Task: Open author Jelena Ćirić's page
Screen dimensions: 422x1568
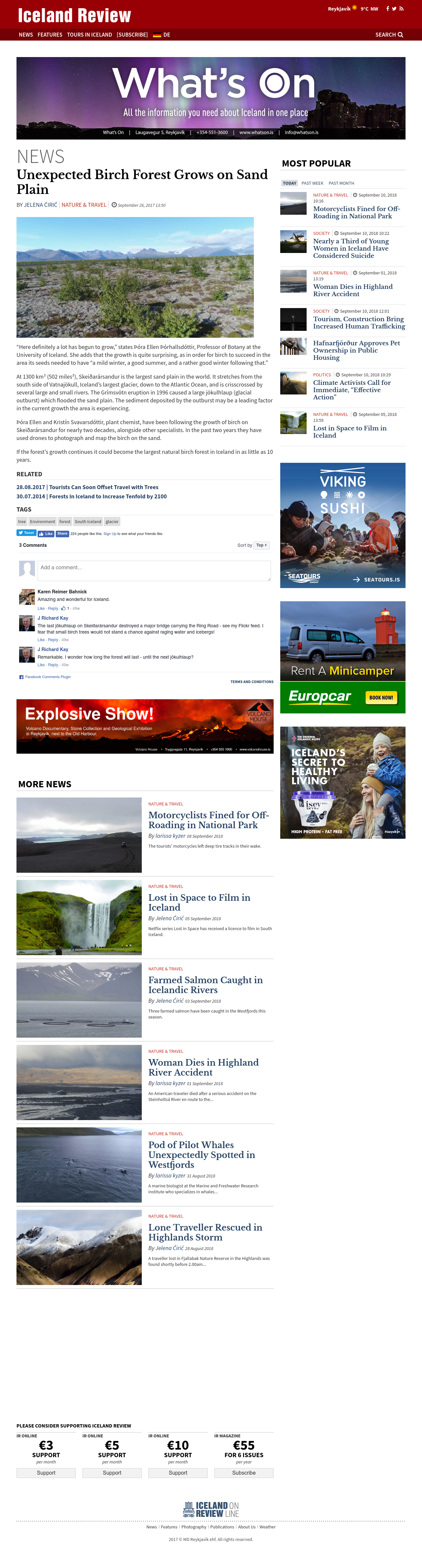Action: click(x=41, y=205)
